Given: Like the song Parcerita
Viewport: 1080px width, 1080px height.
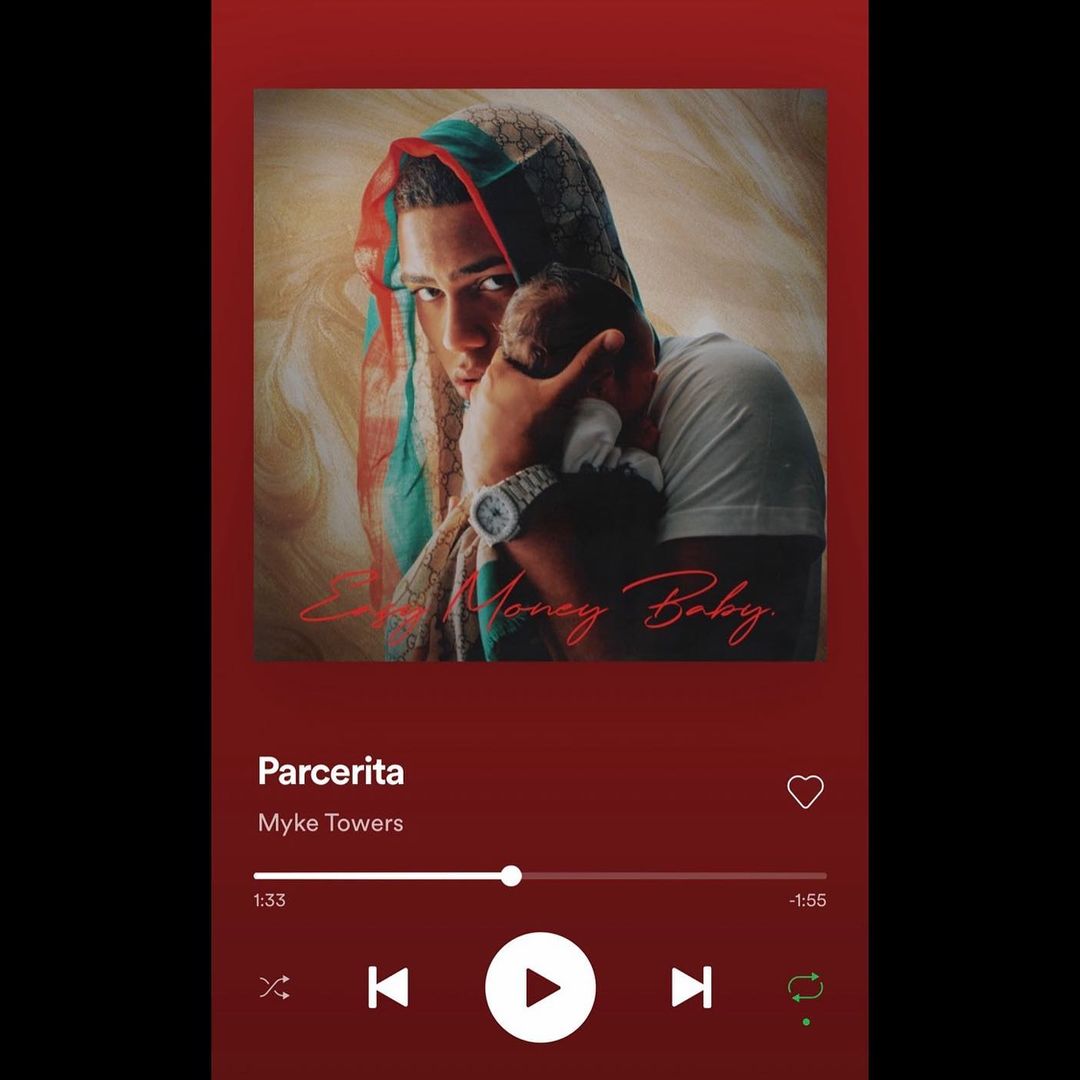Looking at the screenshot, I should pos(805,792).
